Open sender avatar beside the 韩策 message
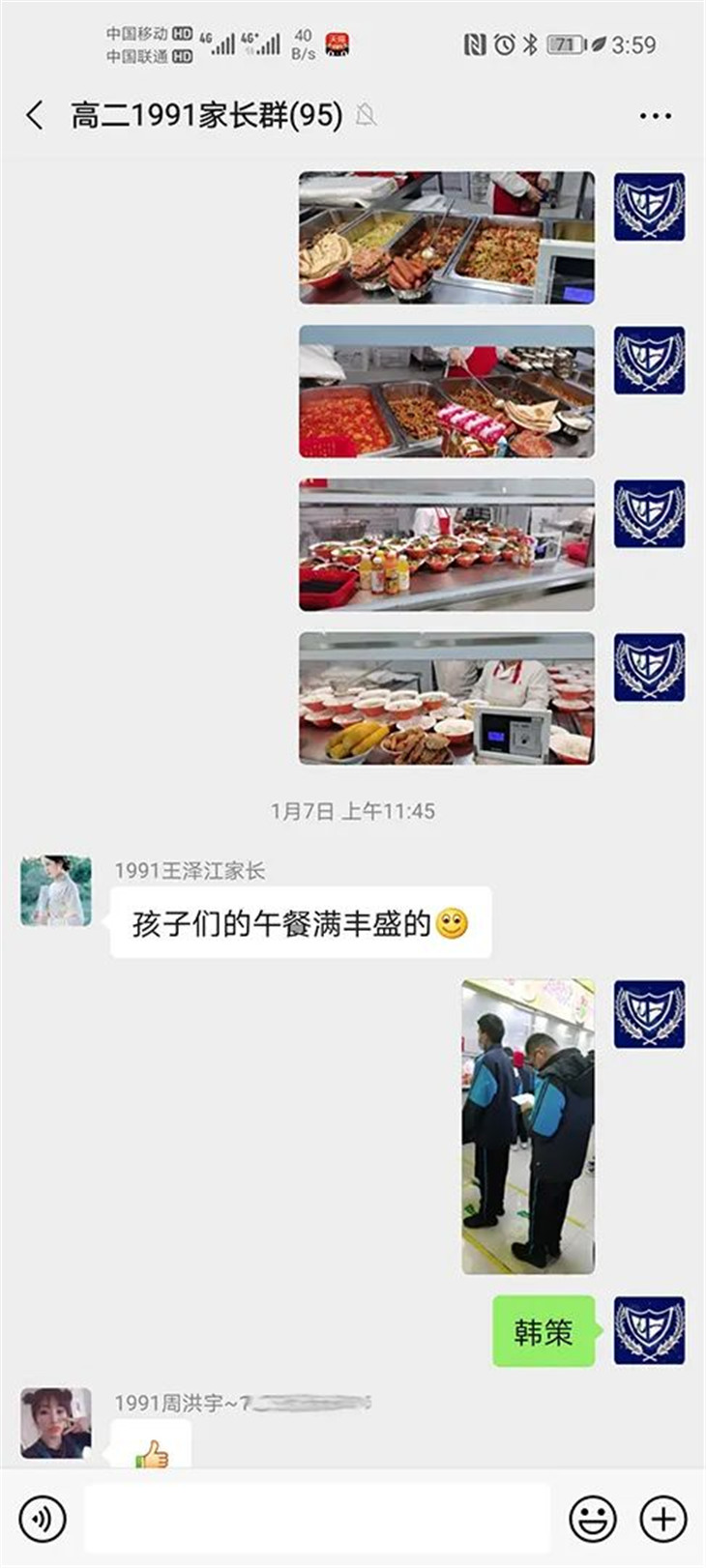This screenshot has width=706, height=1568. coord(649,1331)
